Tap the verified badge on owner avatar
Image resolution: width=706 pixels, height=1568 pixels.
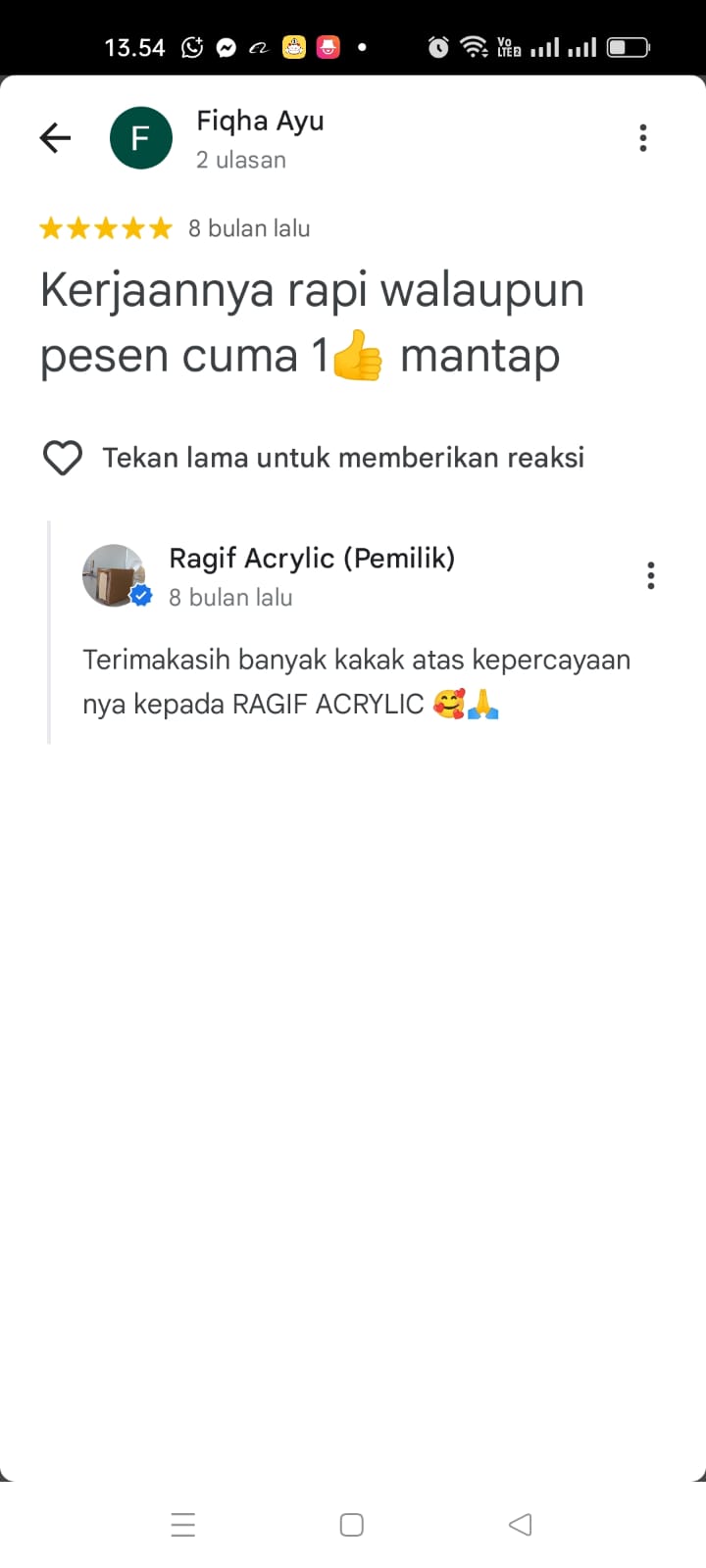tap(141, 595)
